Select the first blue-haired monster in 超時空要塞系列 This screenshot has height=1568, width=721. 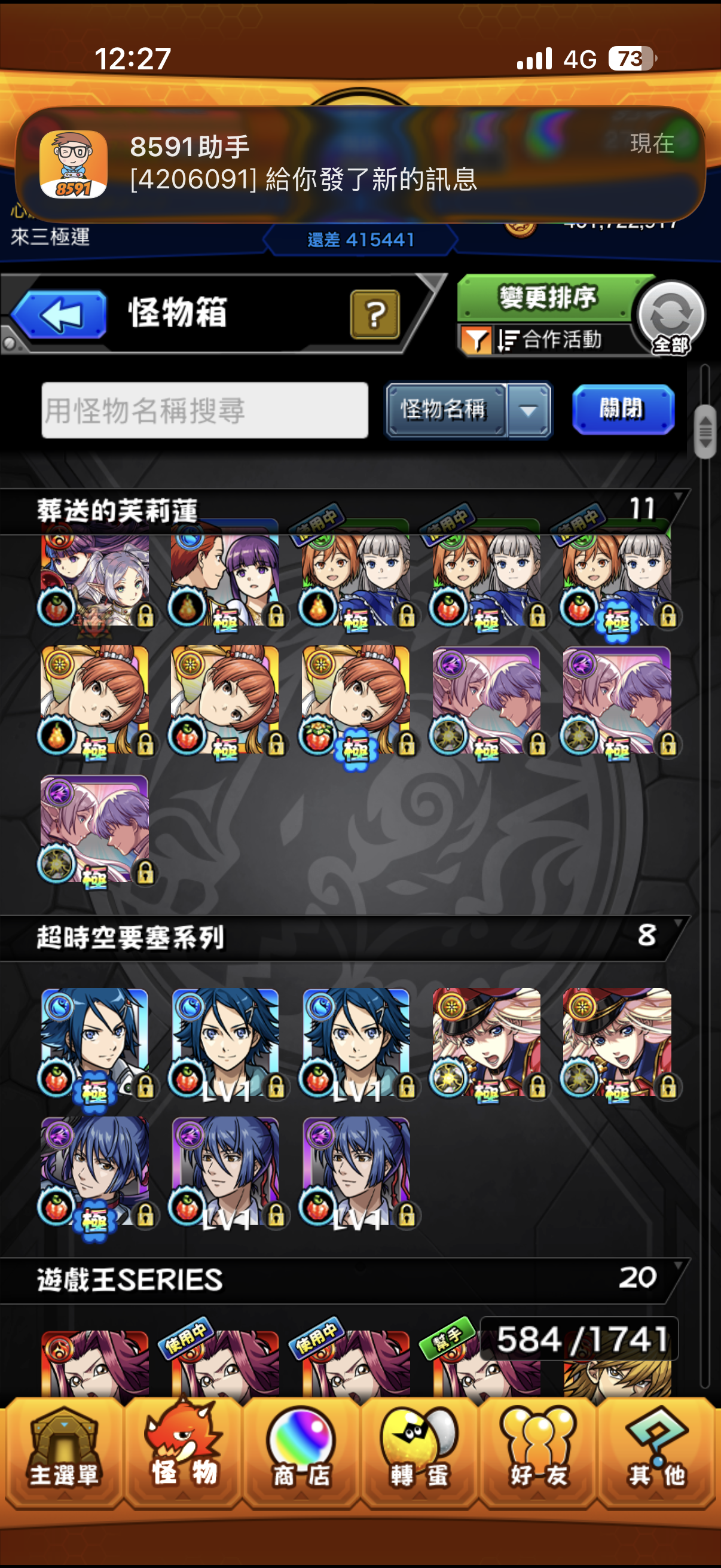94,1042
